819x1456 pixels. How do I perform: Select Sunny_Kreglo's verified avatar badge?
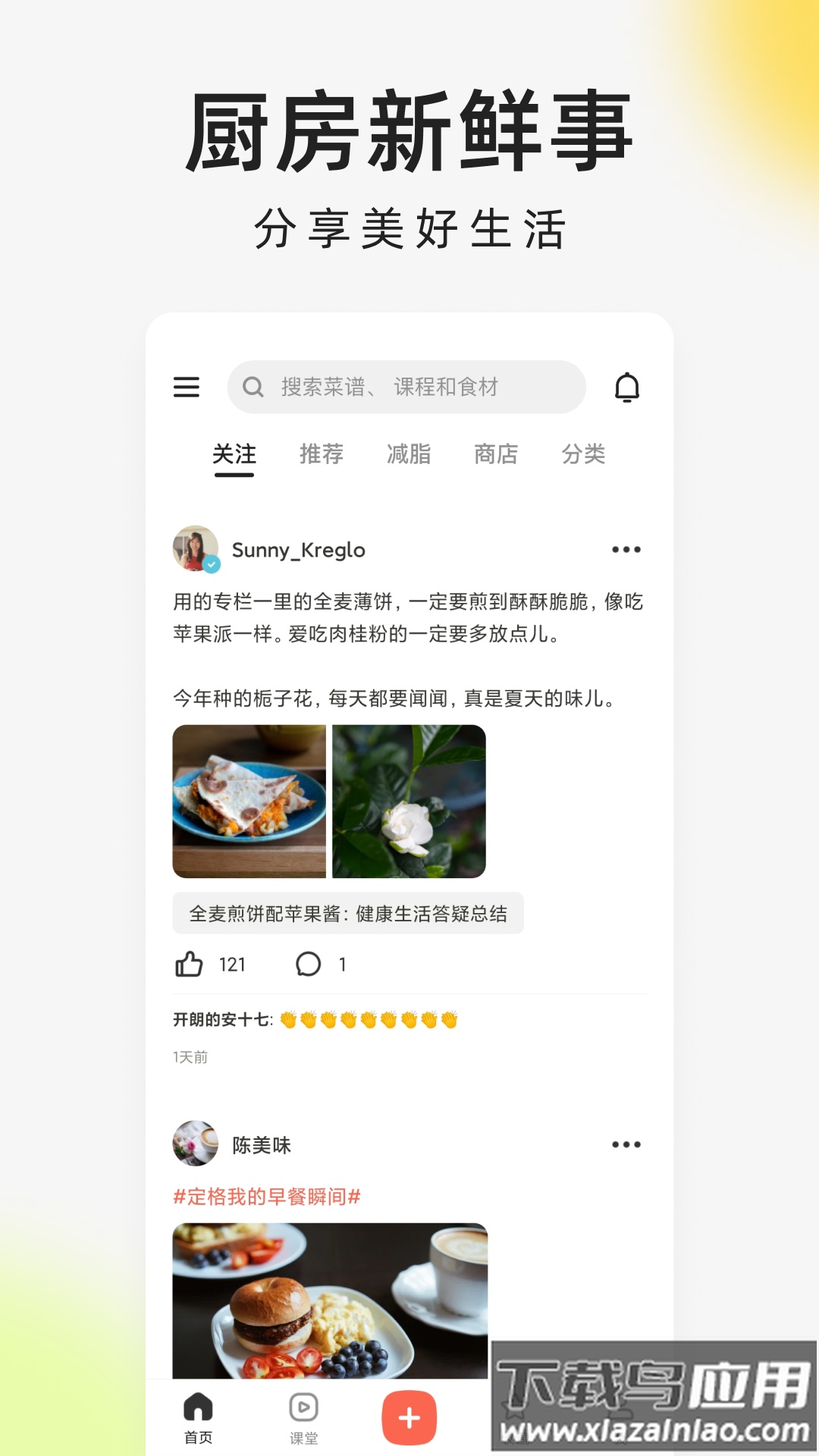point(213,566)
